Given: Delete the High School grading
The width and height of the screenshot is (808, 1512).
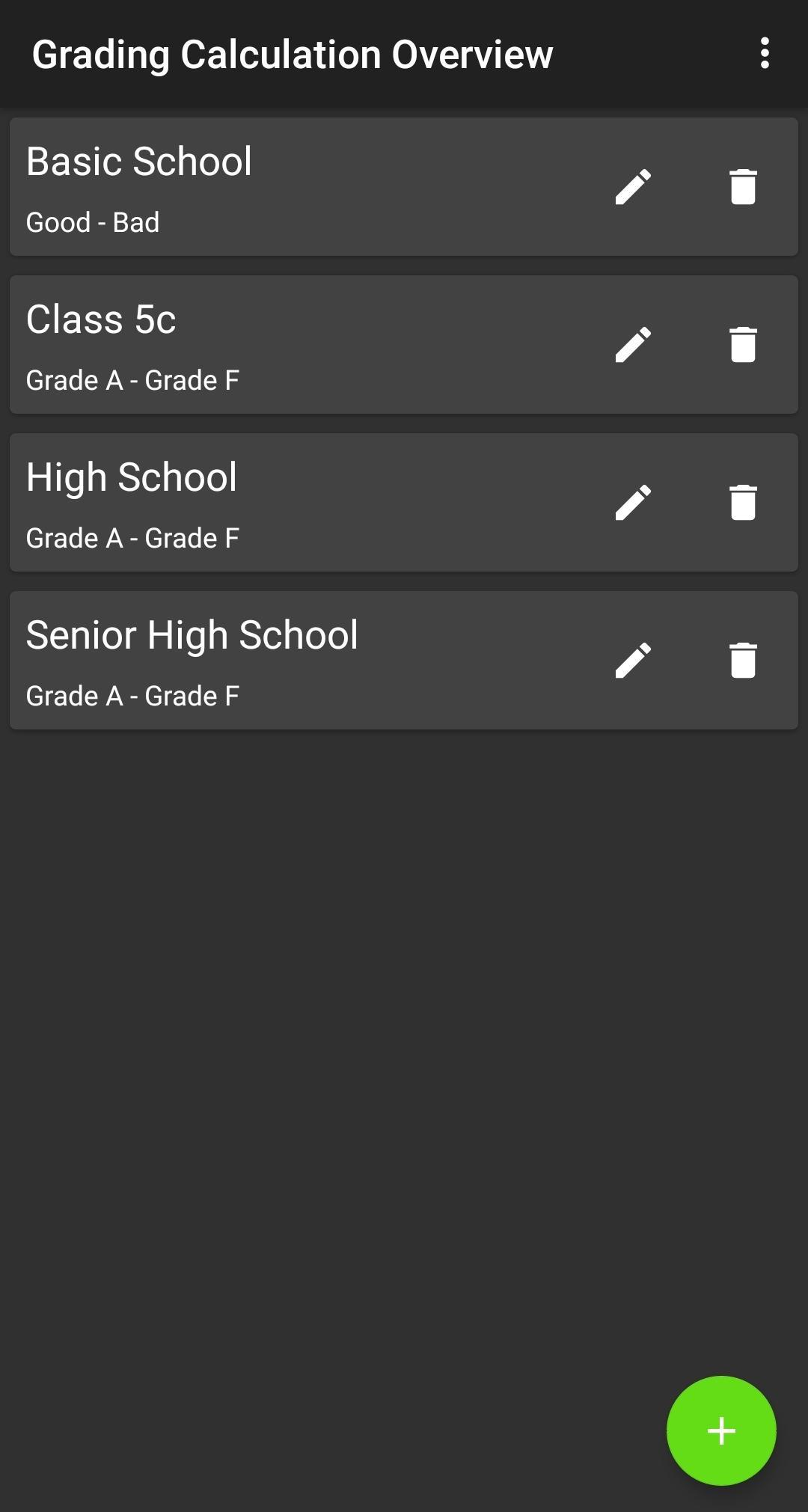Looking at the screenshot, I should (x=743, y=503).
